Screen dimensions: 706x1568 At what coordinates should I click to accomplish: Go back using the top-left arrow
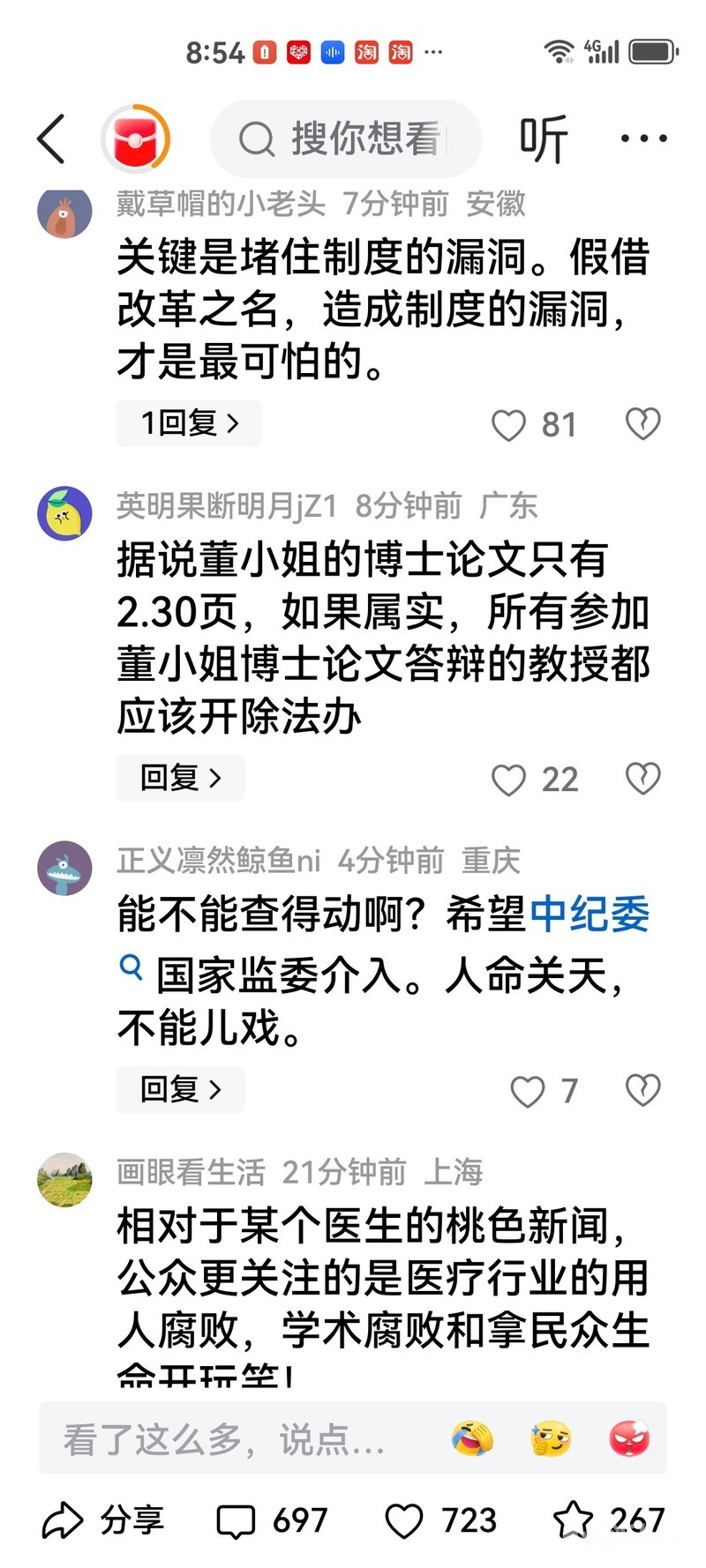click(51, 138)
